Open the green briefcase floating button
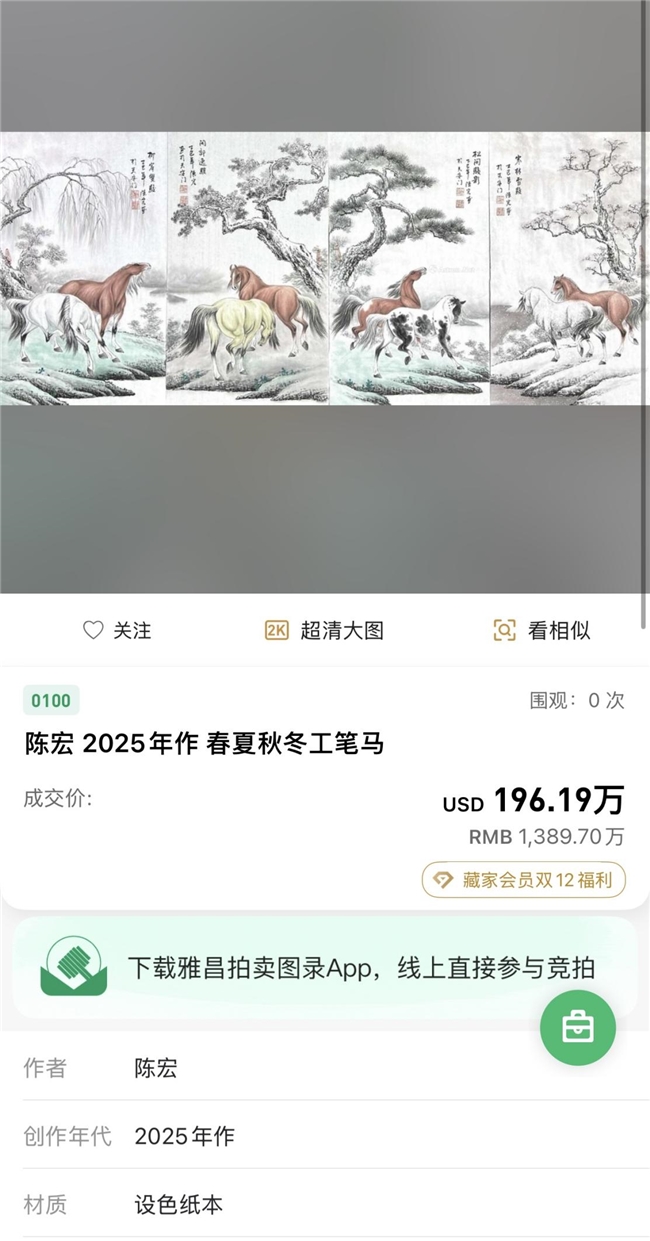Image resolution: width=650 pixels, height=1241 pixels. pyautogui.click(x=578, y=1027)
